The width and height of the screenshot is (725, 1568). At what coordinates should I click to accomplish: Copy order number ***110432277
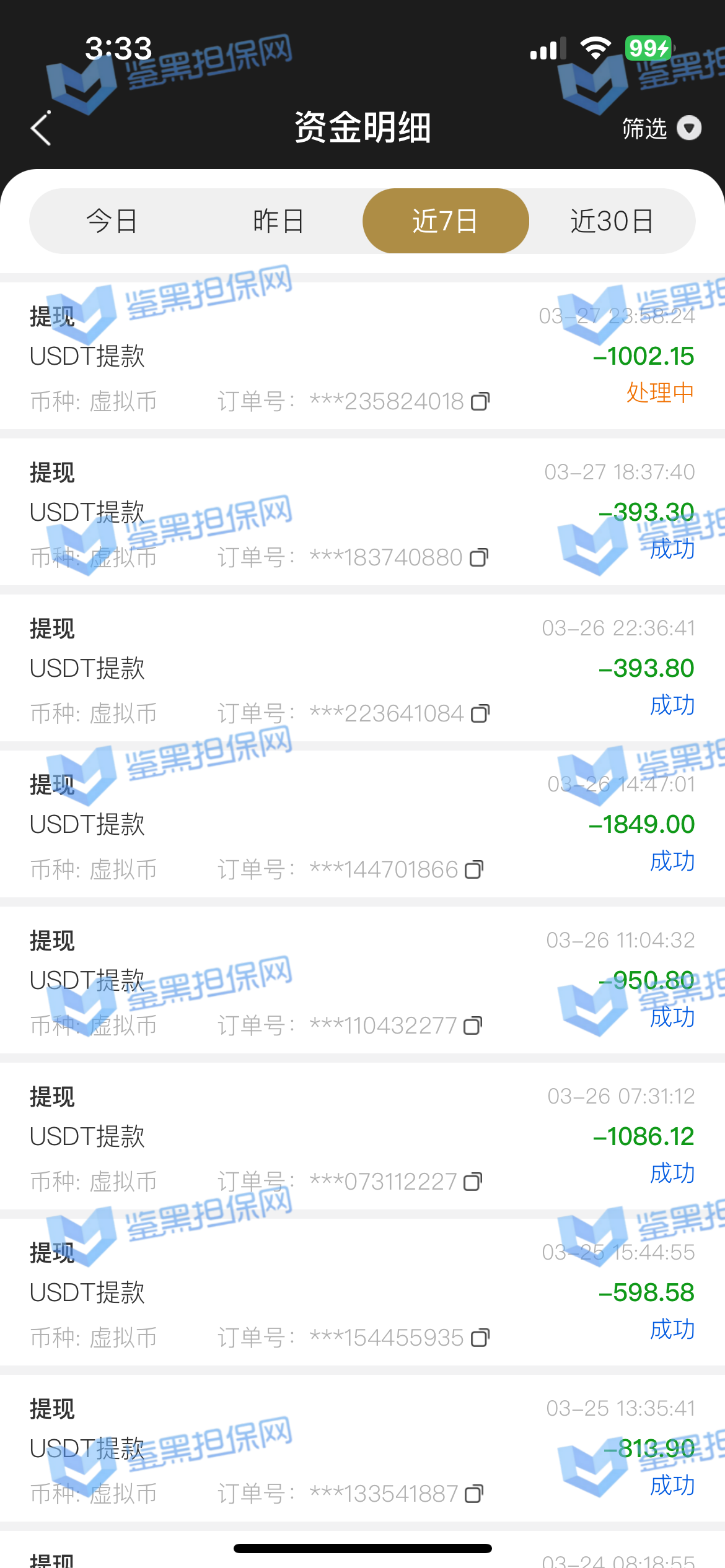coord(473,1026)
